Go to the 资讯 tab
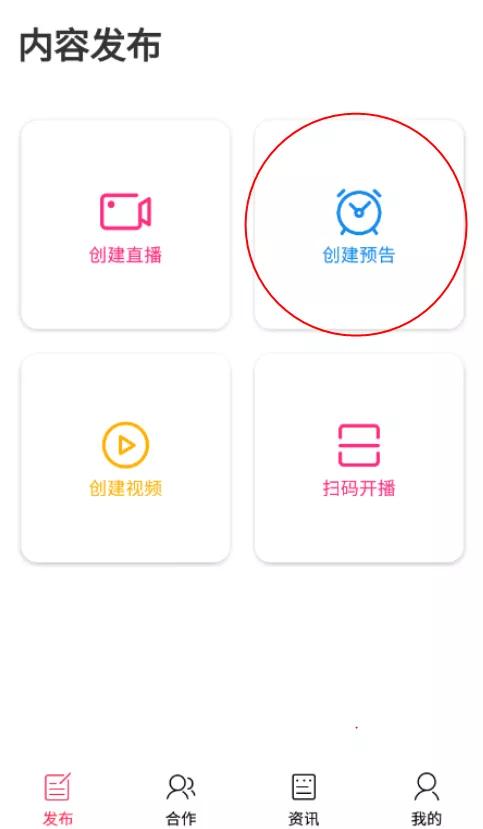This screenshot has height=829, width=483. click(303, 799)
